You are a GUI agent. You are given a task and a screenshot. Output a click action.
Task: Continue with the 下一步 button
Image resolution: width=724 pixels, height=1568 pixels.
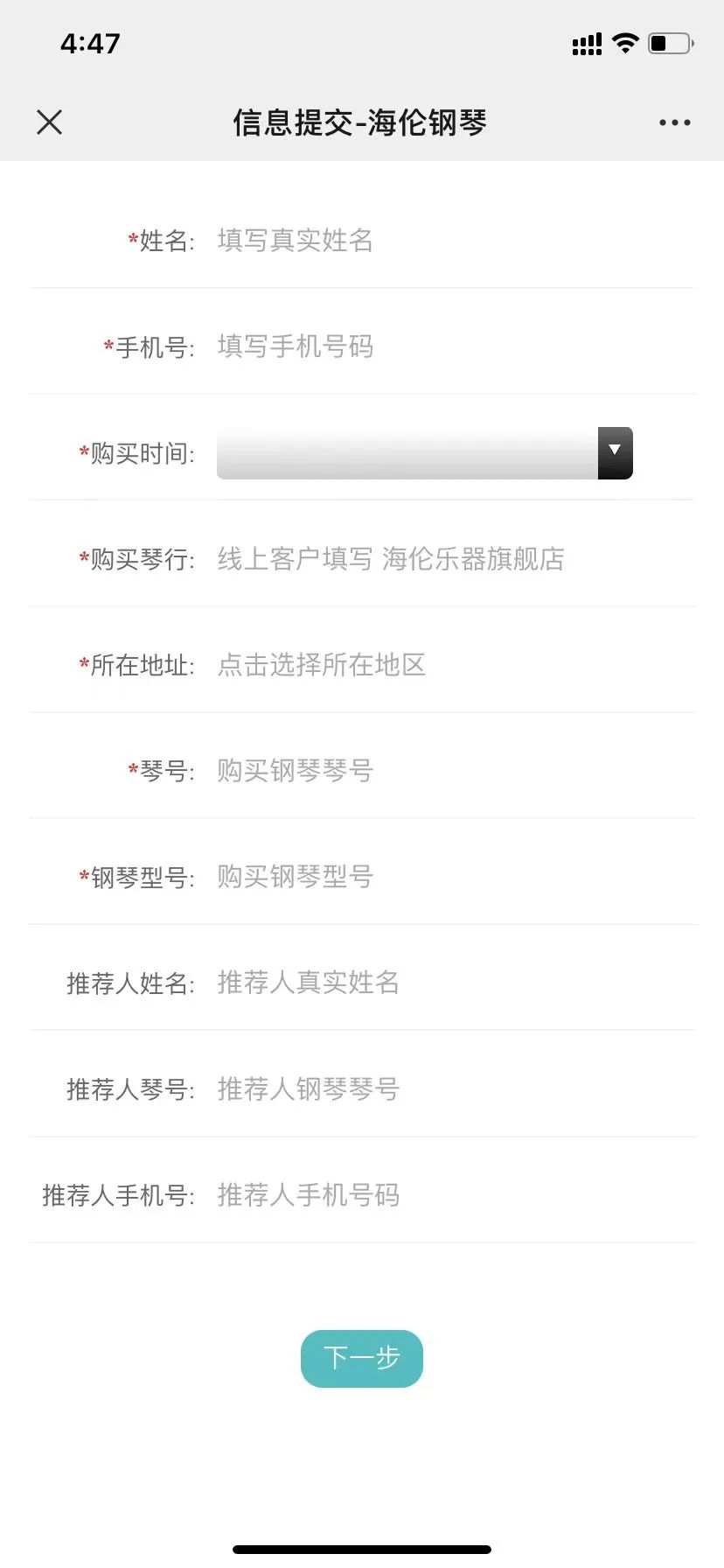click(x=362, y=1358)
